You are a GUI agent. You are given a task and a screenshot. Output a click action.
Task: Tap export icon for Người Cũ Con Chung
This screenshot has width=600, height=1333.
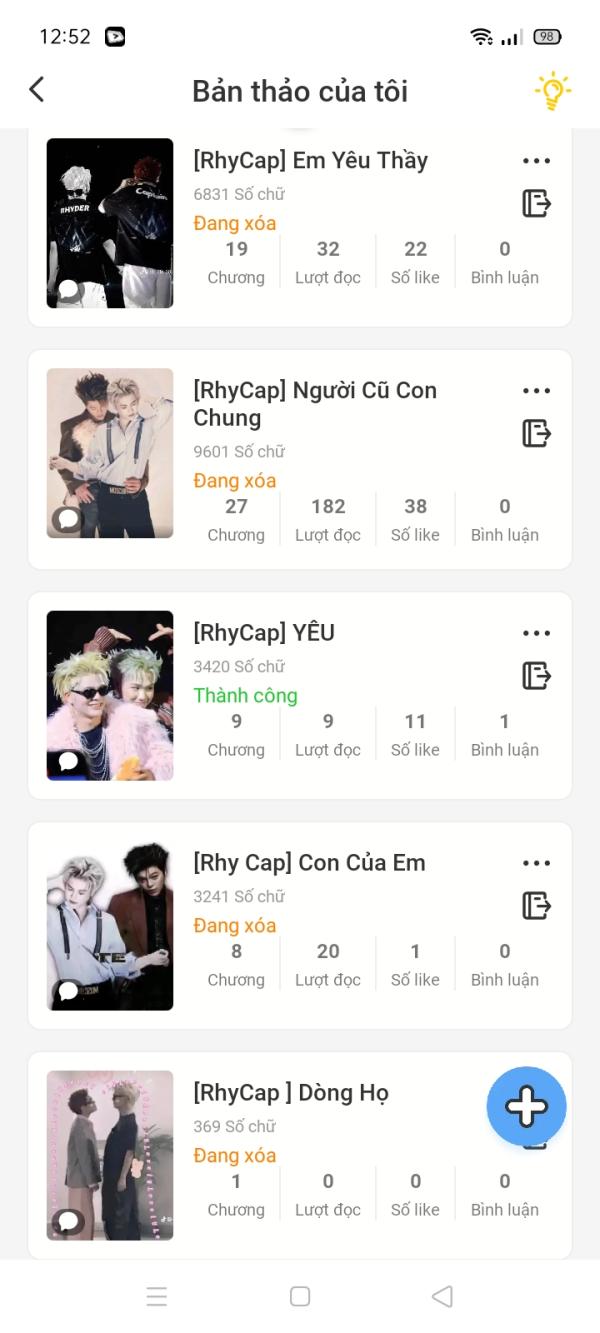(x=536, y=434)
